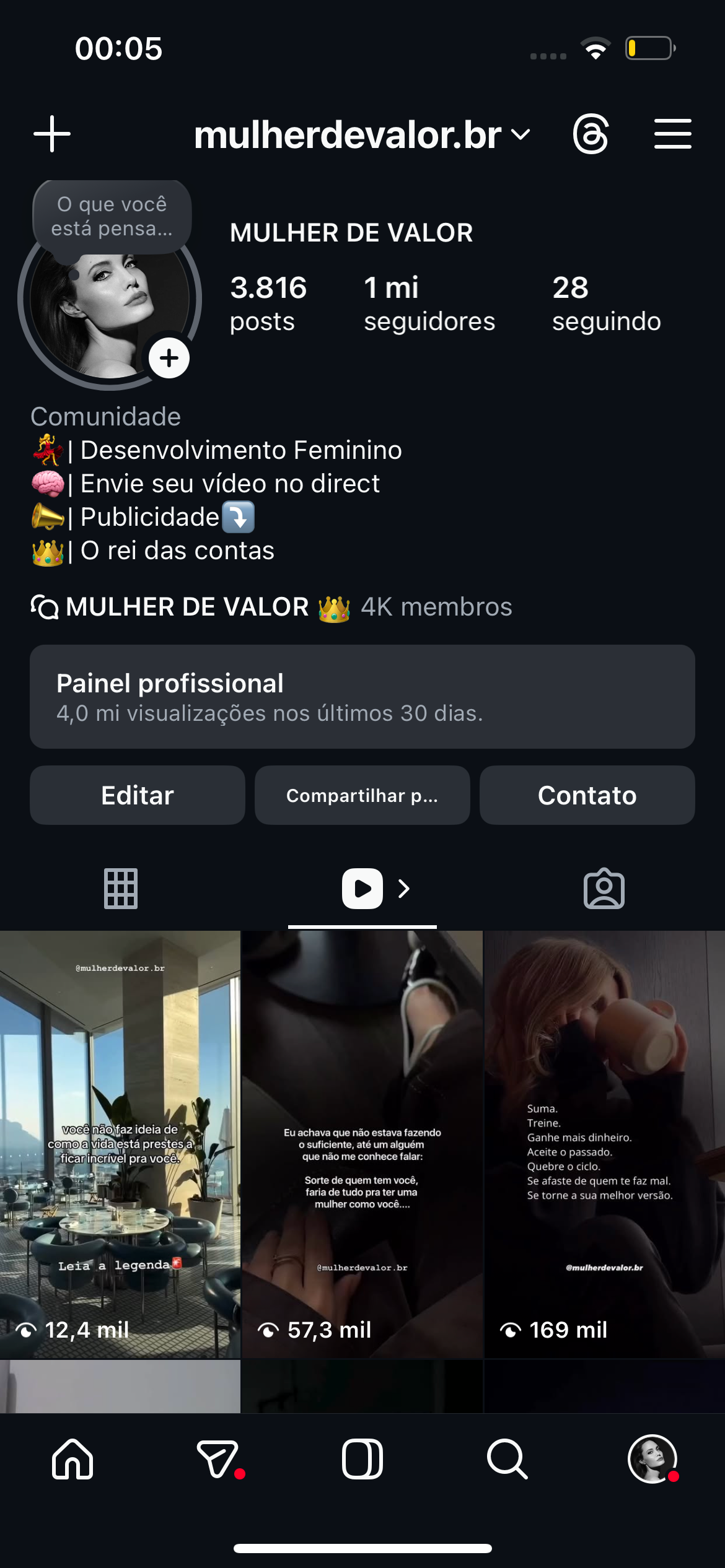The image size is (725, 1568).
Task: Go to the home feed
Action: (73, 1459)
